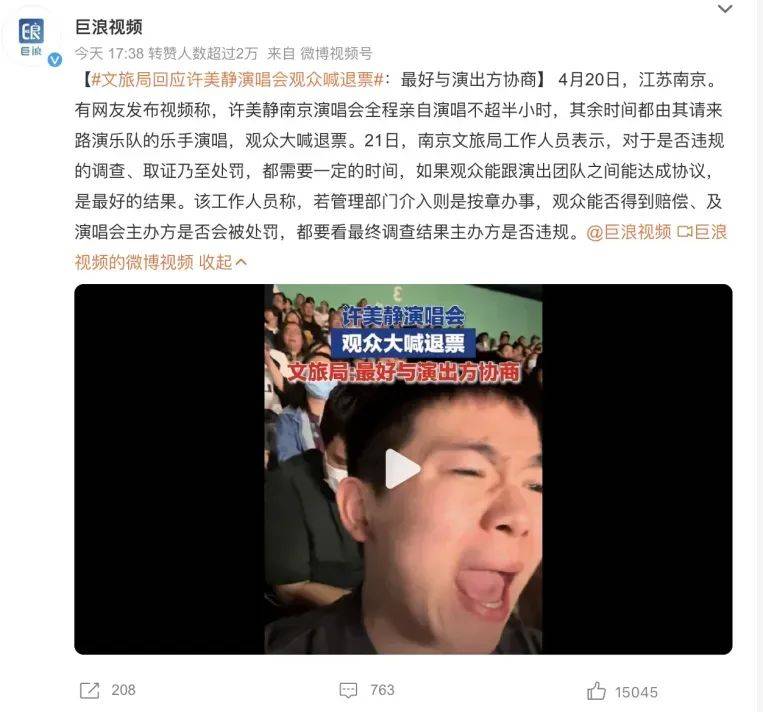Like the post with 15045 likes

(622, 691)
